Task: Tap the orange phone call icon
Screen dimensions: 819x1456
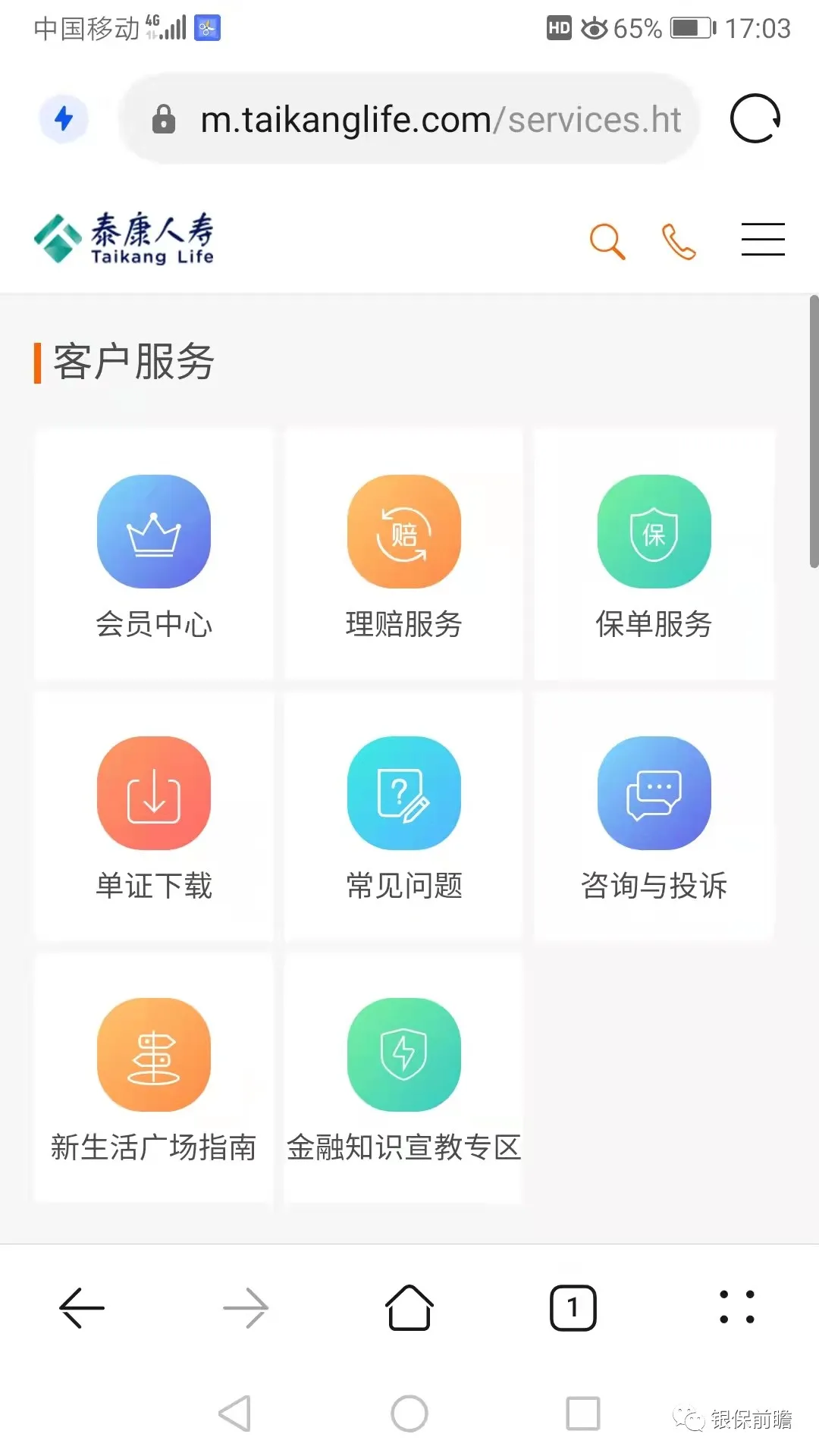Action: [x=679, y=241]
